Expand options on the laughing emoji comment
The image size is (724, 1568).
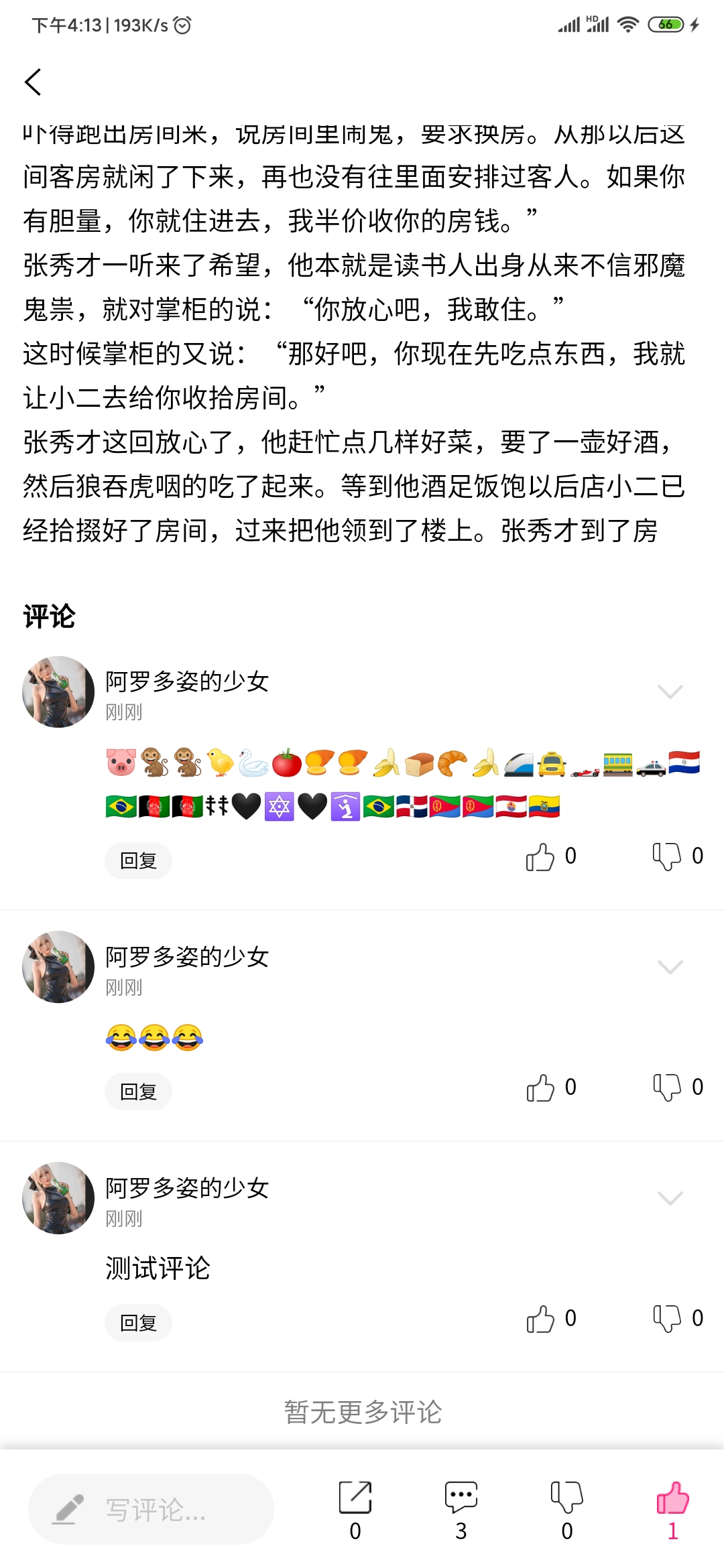pos(670,966)
